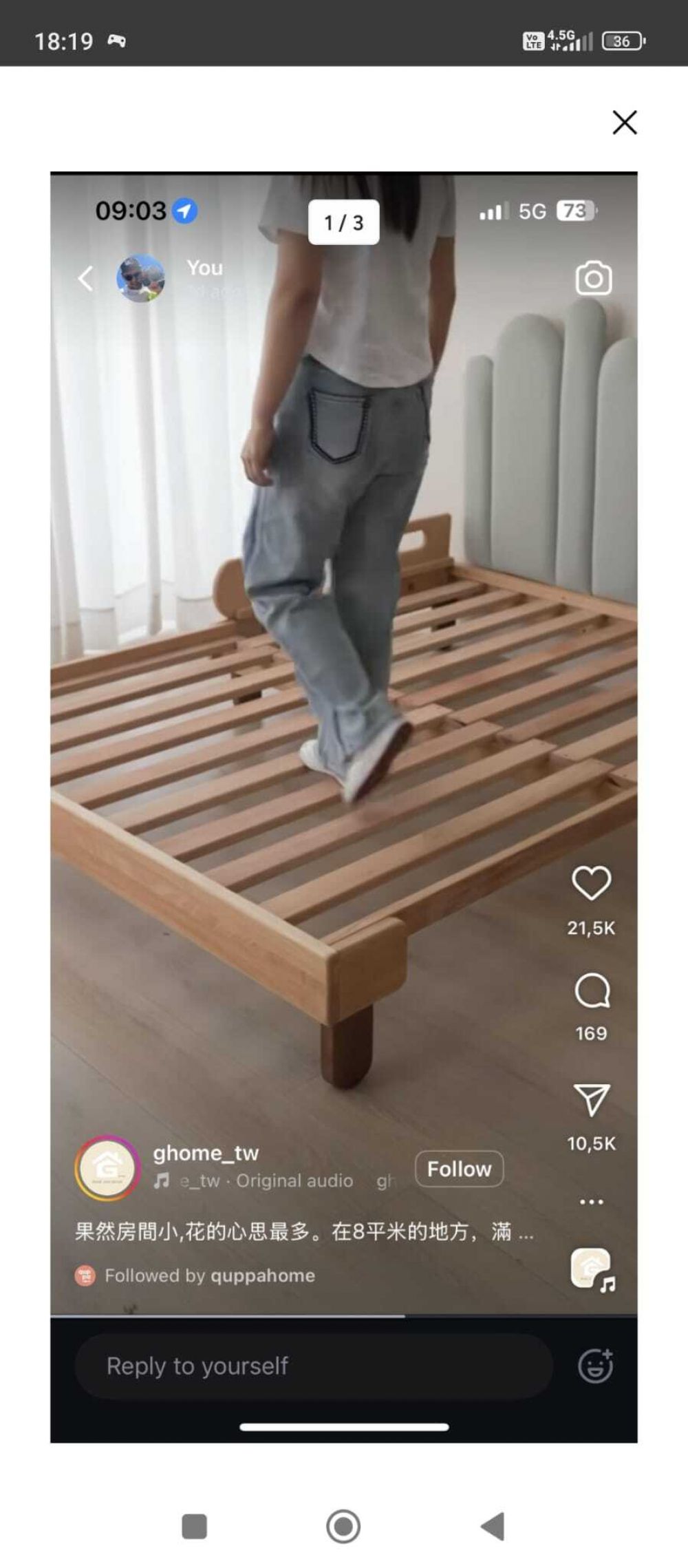Image resolution: width=688 pixels, height=1568 pixels.
Task: Return to the home screen
Action: [343, 1525]
